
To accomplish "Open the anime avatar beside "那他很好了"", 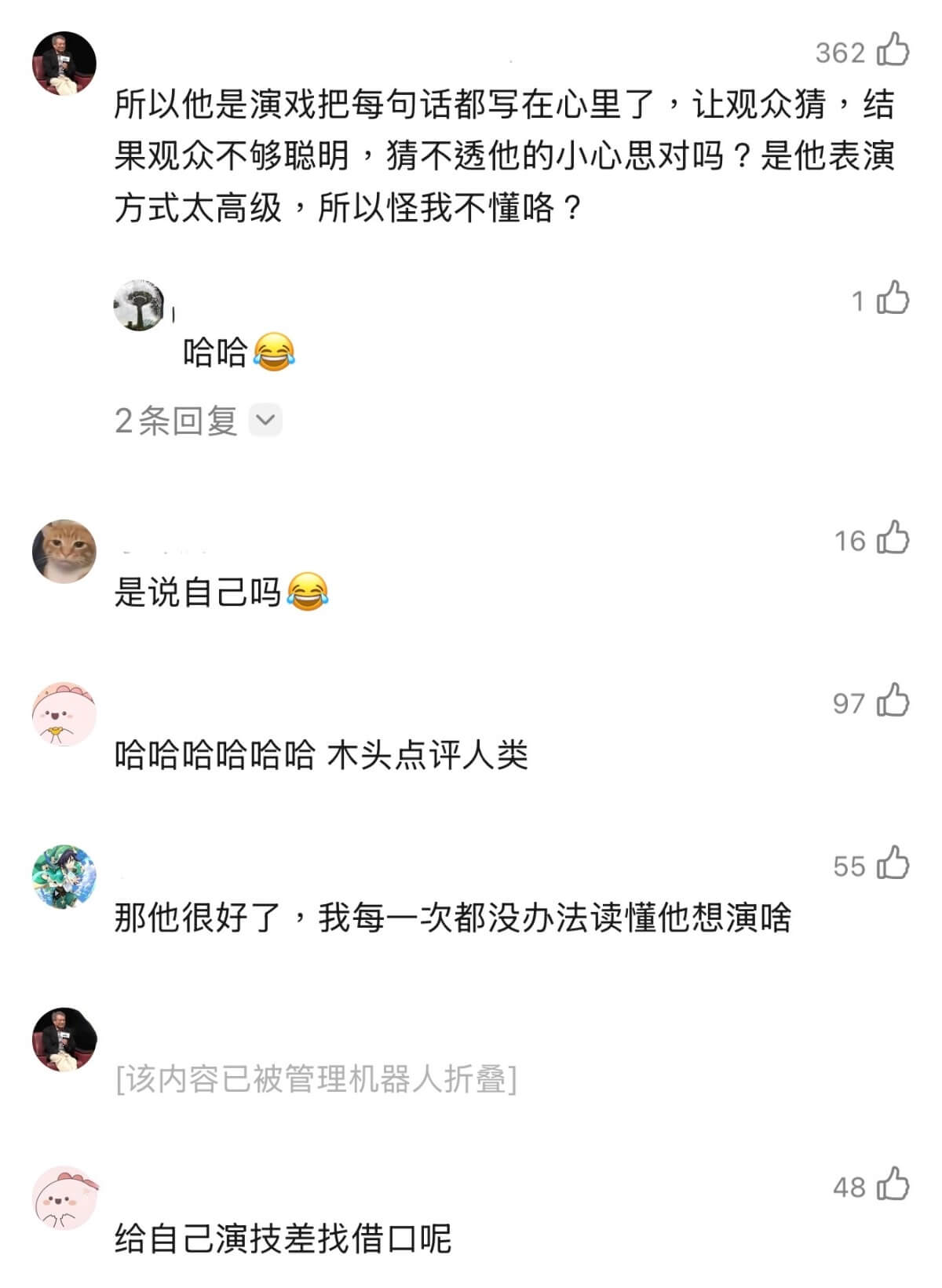I will coord(64,877).
